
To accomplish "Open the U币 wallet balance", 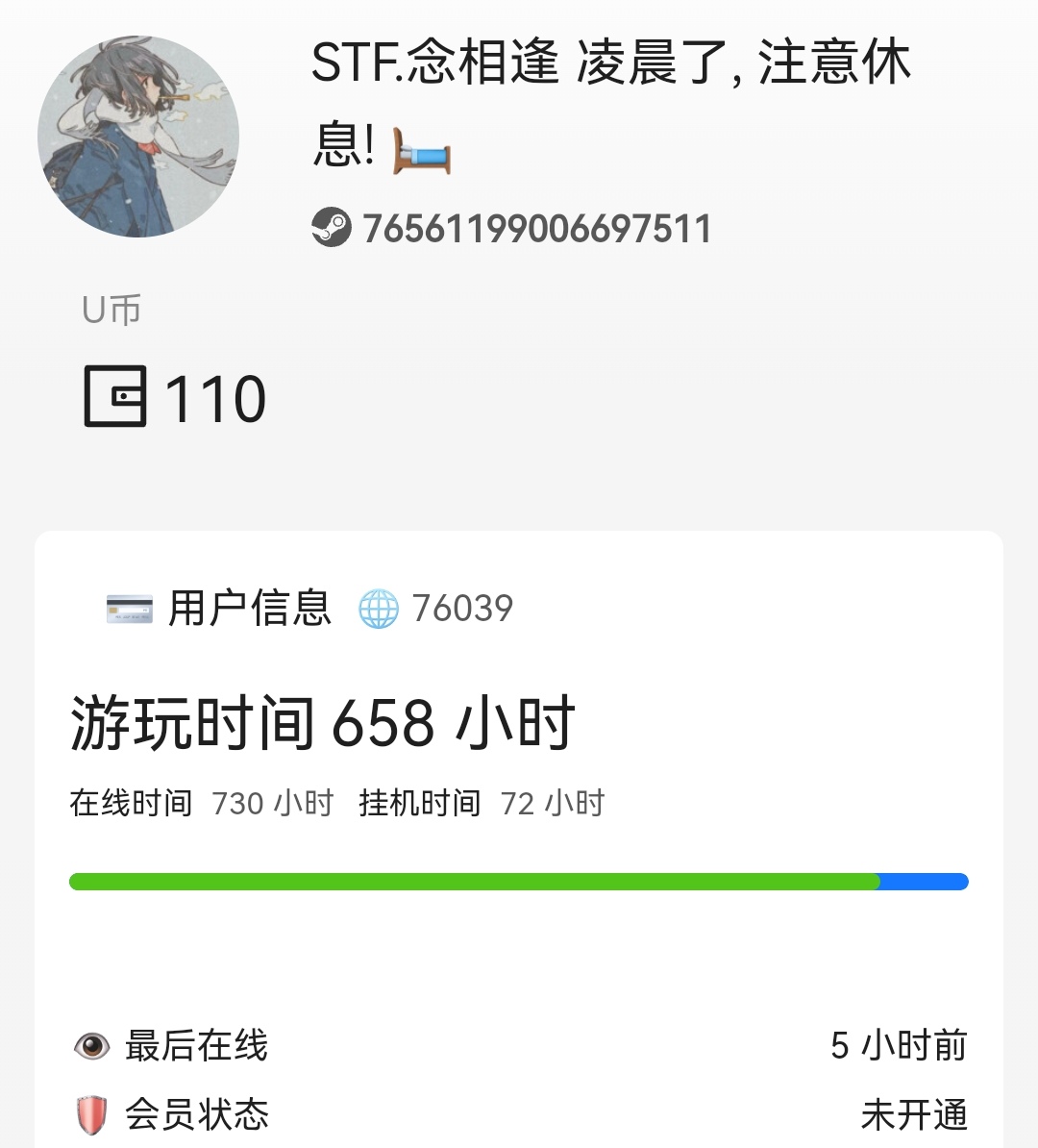I will coord(175,396).
